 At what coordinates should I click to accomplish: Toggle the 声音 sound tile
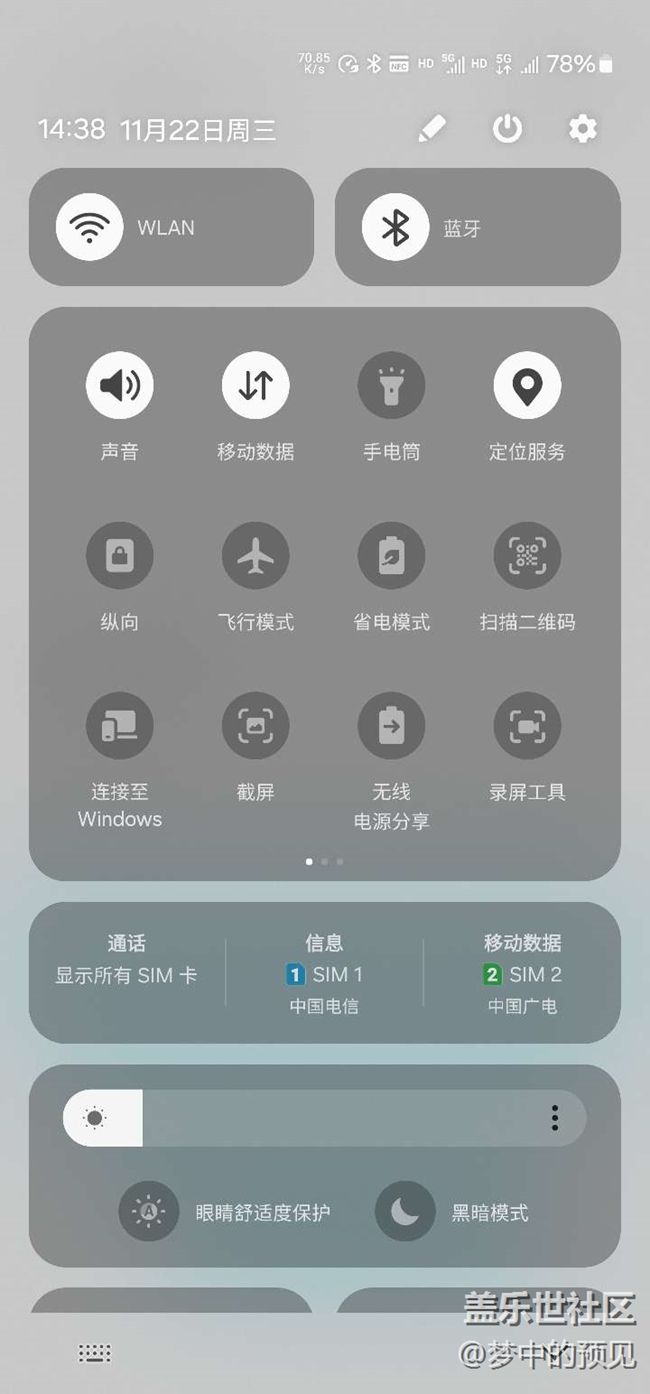click(119, 385)
